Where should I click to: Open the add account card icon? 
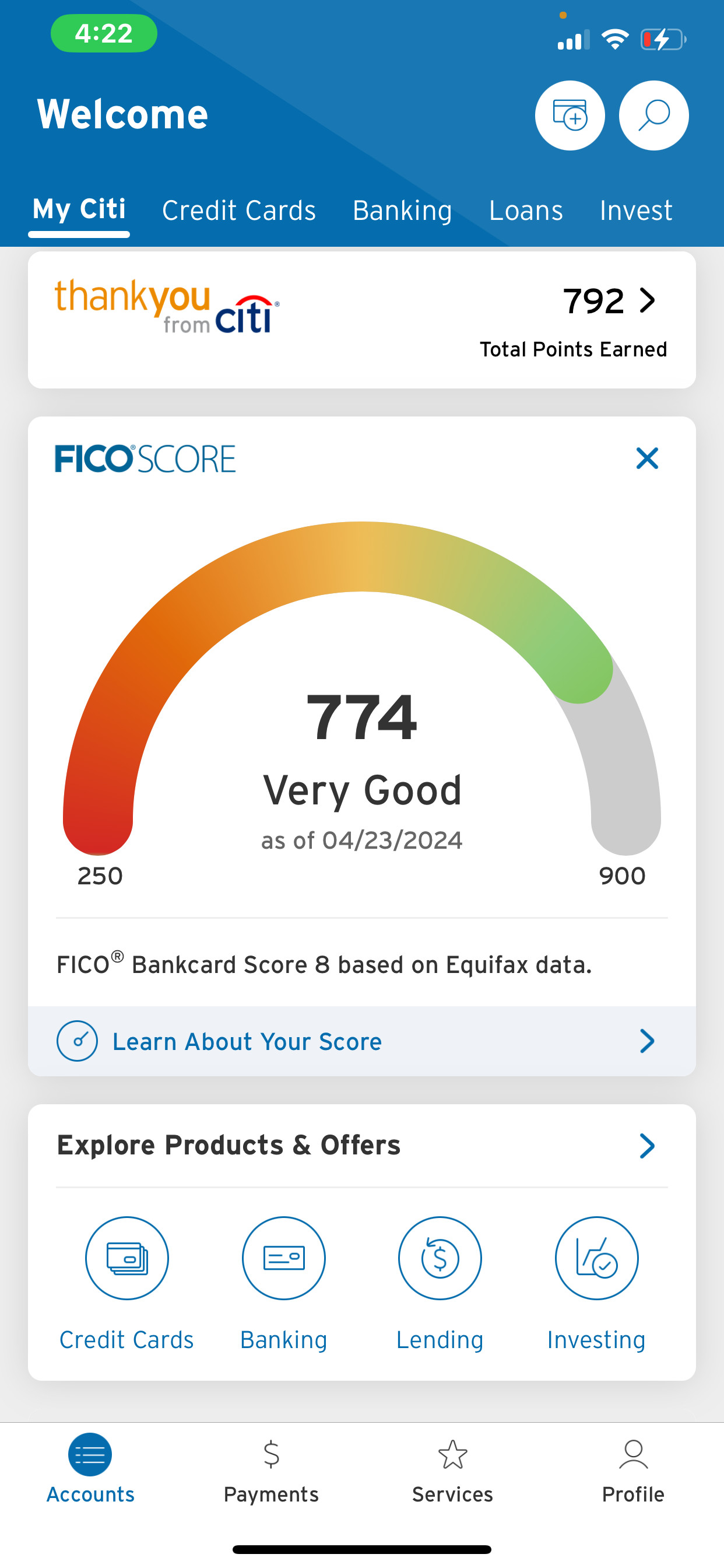(x=570, y=115)
